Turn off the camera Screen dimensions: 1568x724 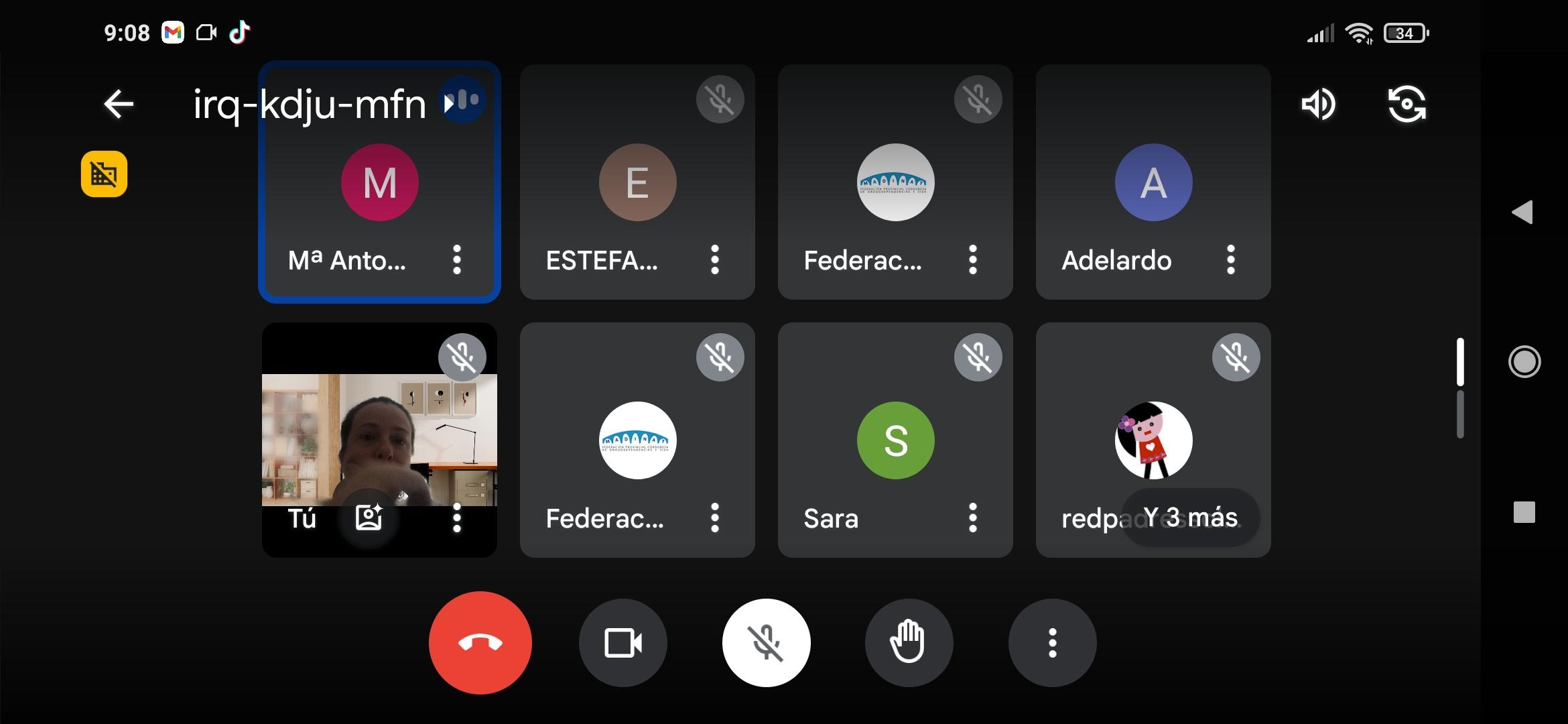623,642
